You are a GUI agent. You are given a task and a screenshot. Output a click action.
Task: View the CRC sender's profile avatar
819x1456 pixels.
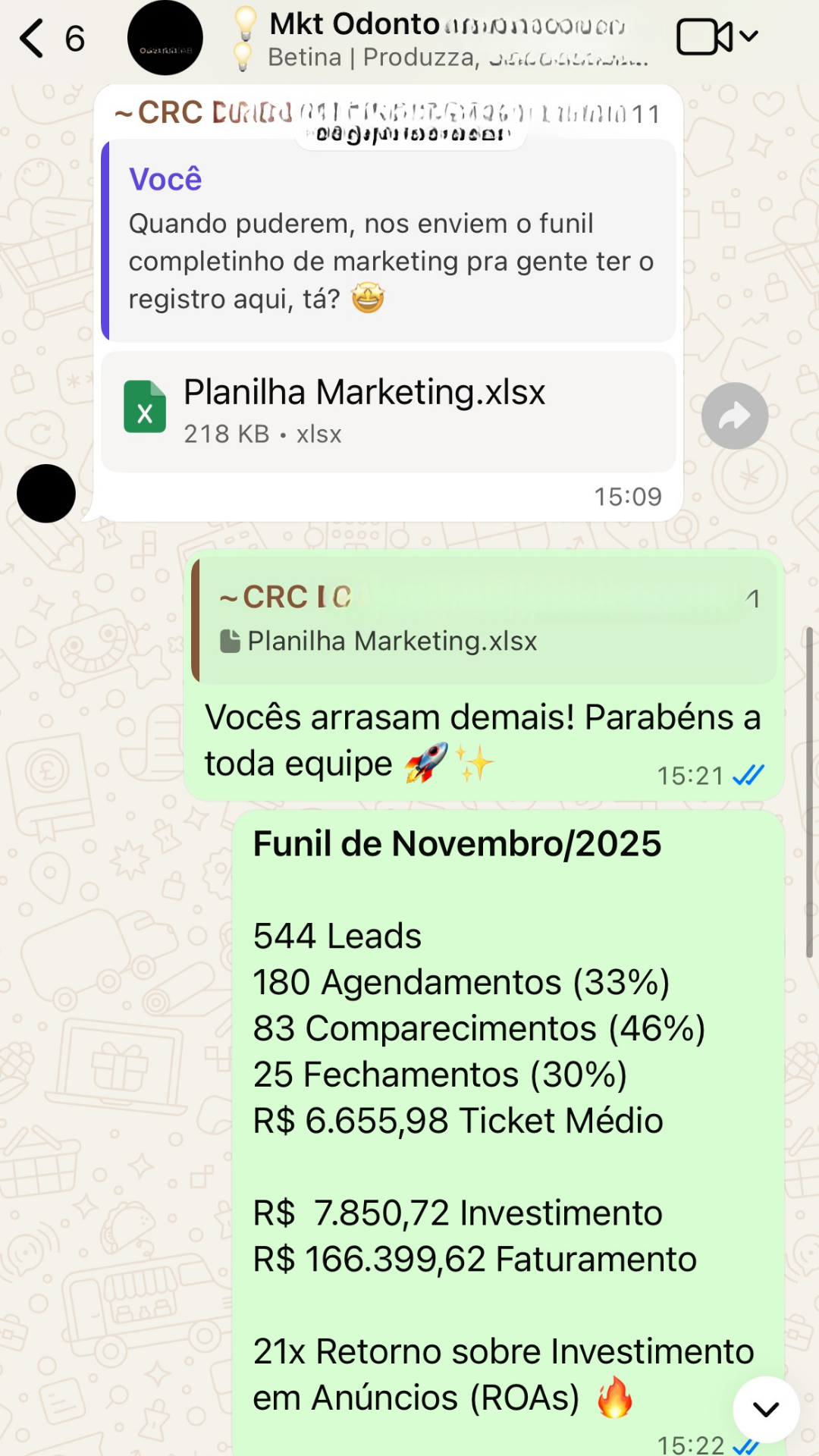(46, 494)
